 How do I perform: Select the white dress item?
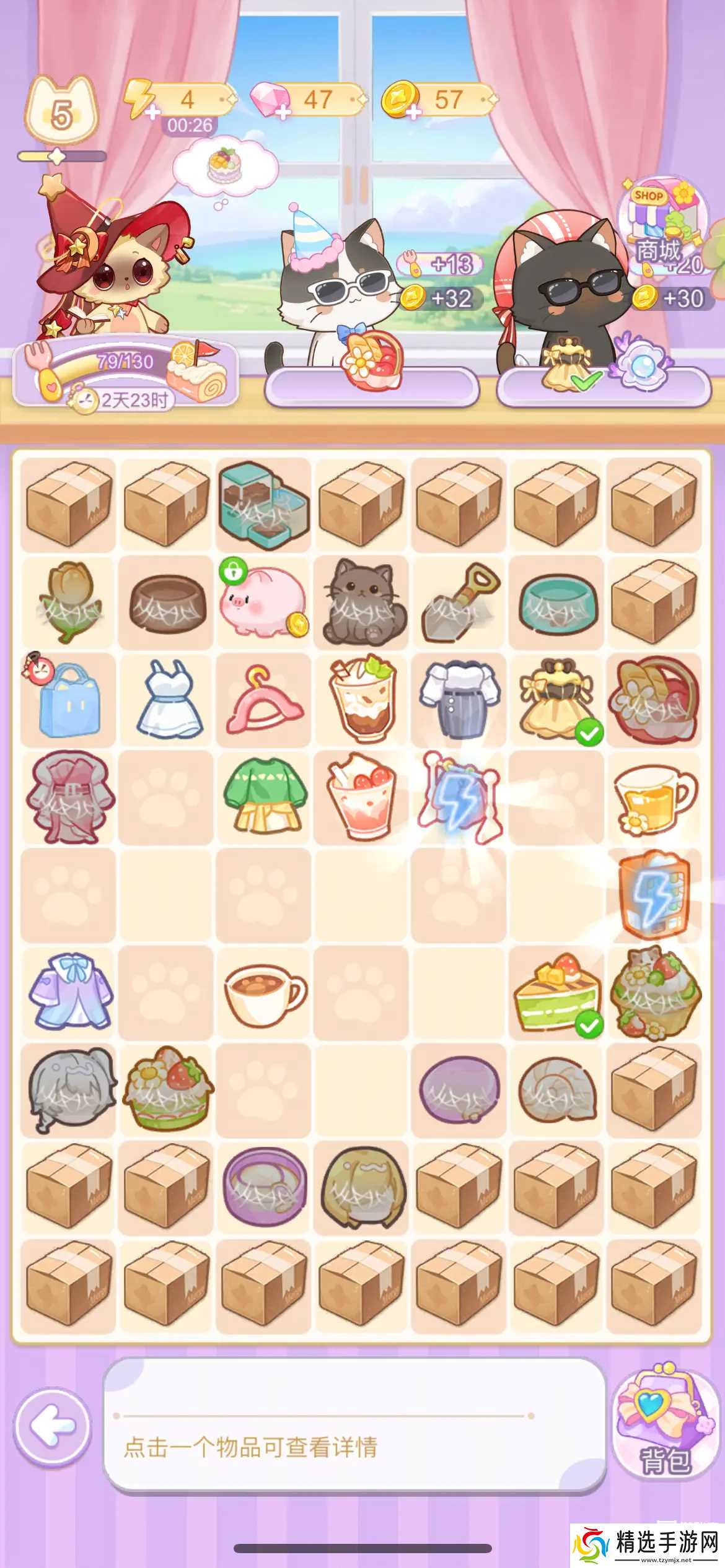coord(166,699)
